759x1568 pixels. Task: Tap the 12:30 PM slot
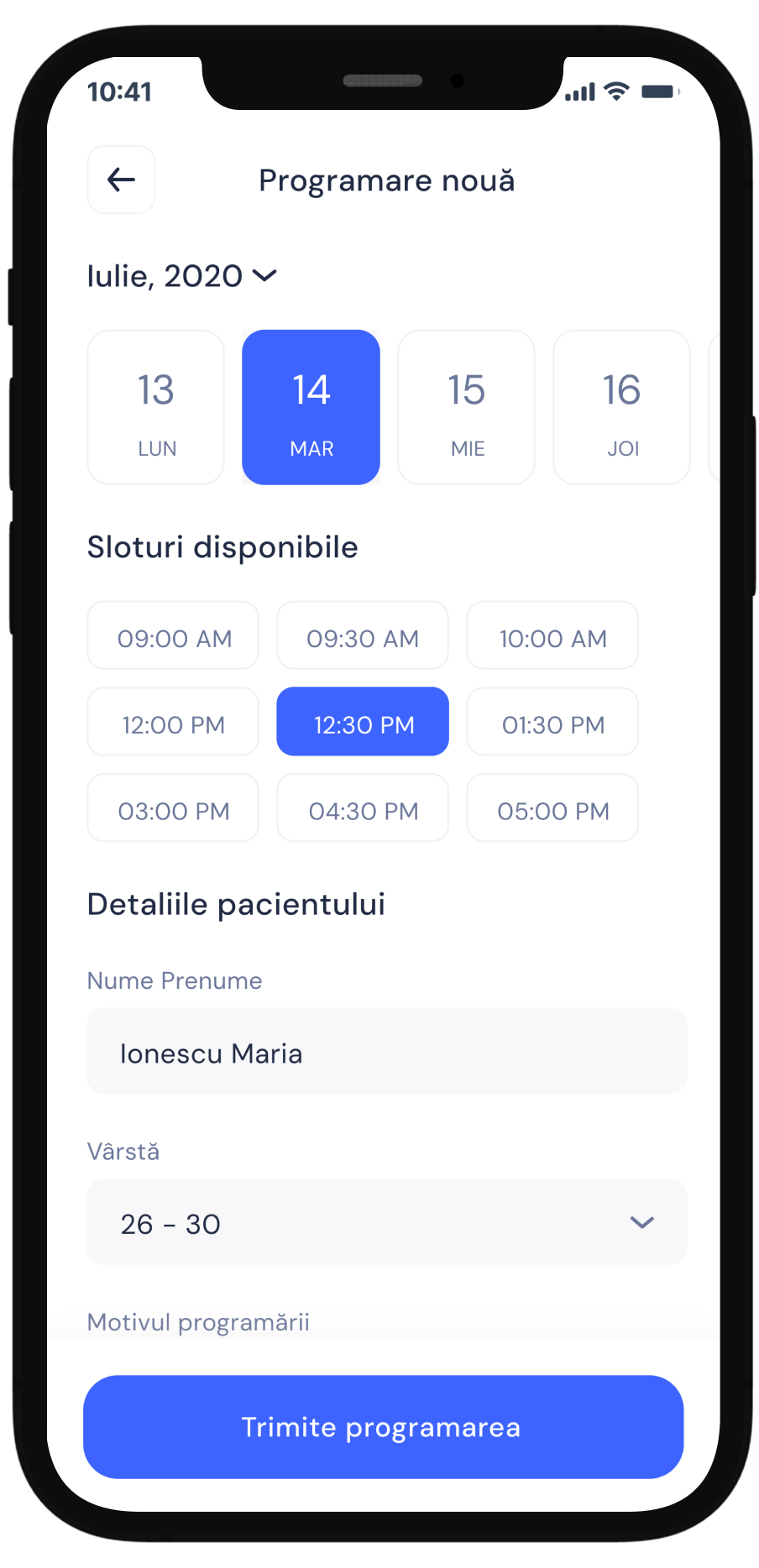pyautogui.click(x=363, y=725)
